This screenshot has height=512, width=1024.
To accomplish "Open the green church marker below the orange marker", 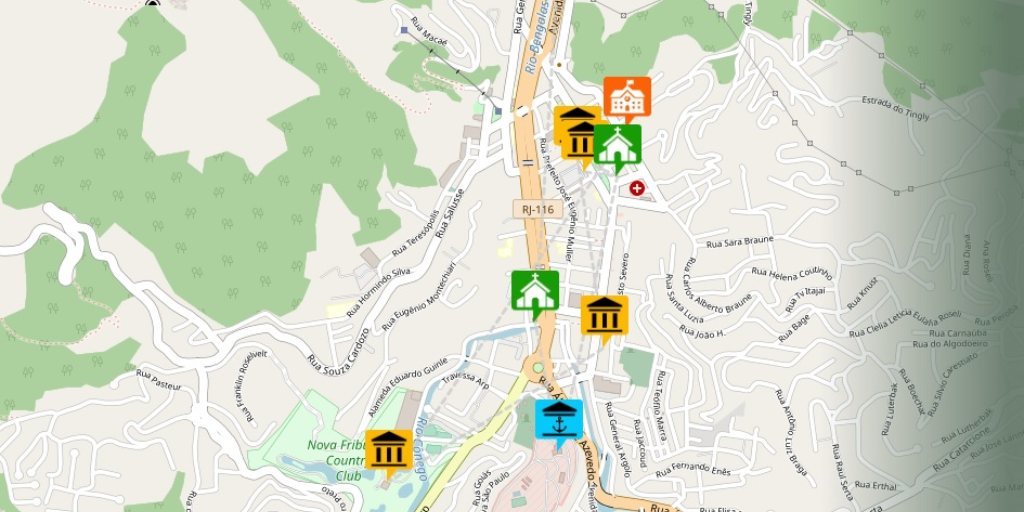I will 617,146.
